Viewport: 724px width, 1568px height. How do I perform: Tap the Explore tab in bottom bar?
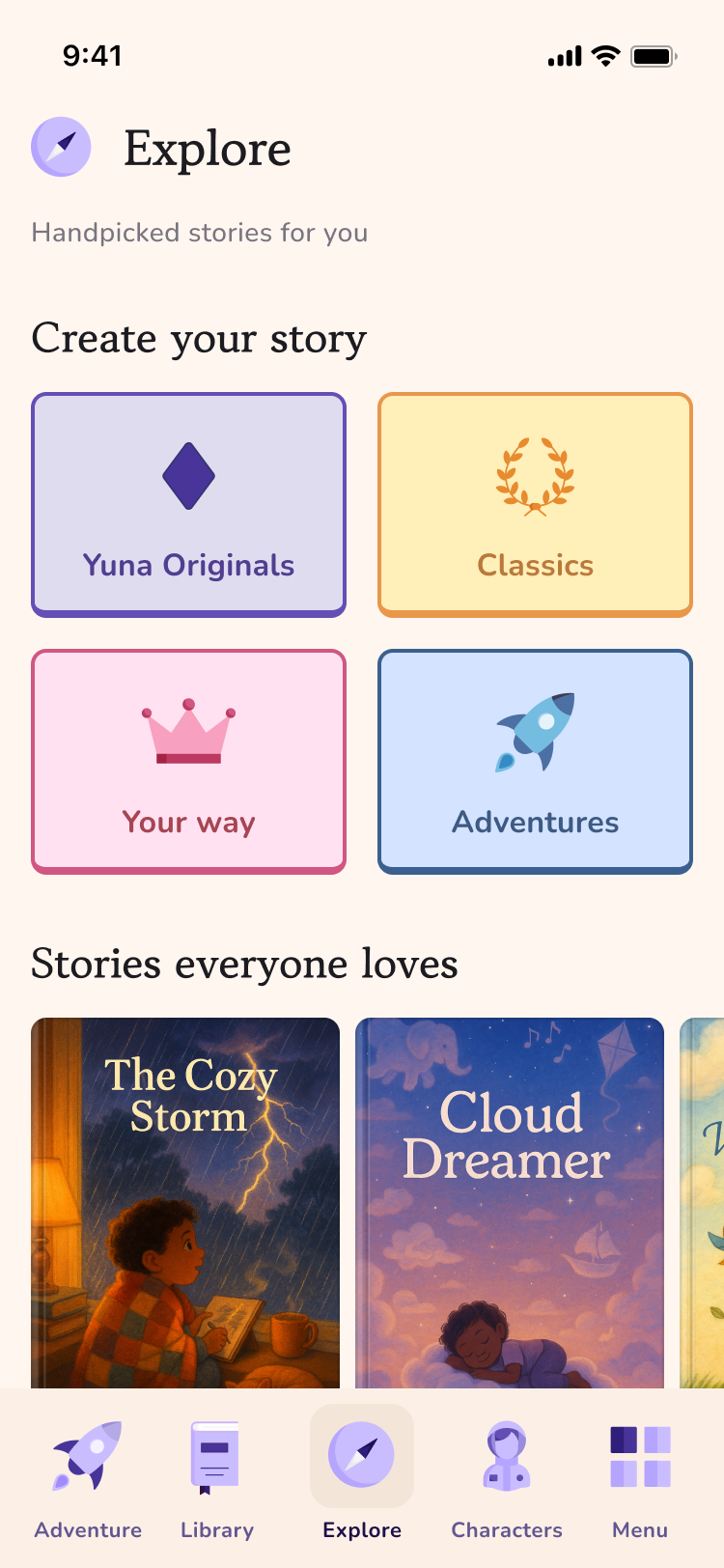(x=362, y=1477)
